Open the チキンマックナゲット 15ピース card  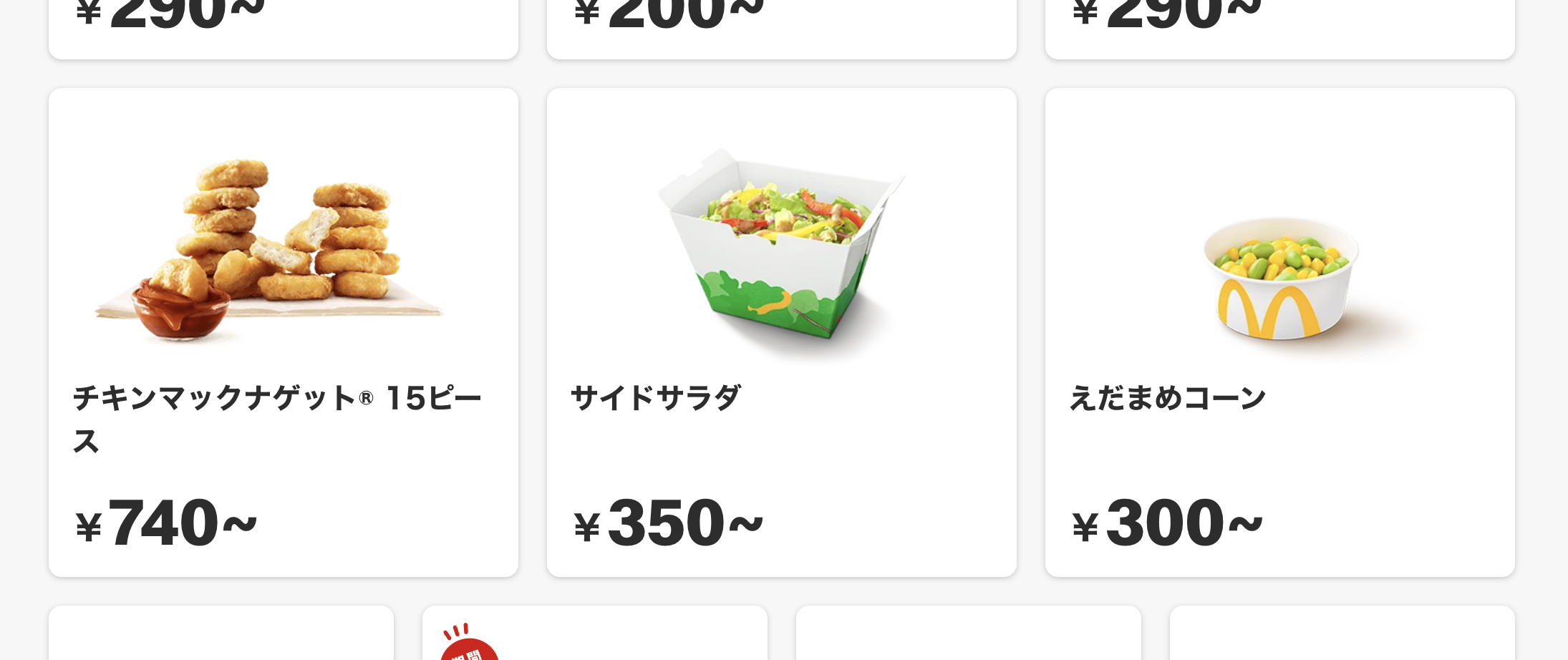(283, 332)
